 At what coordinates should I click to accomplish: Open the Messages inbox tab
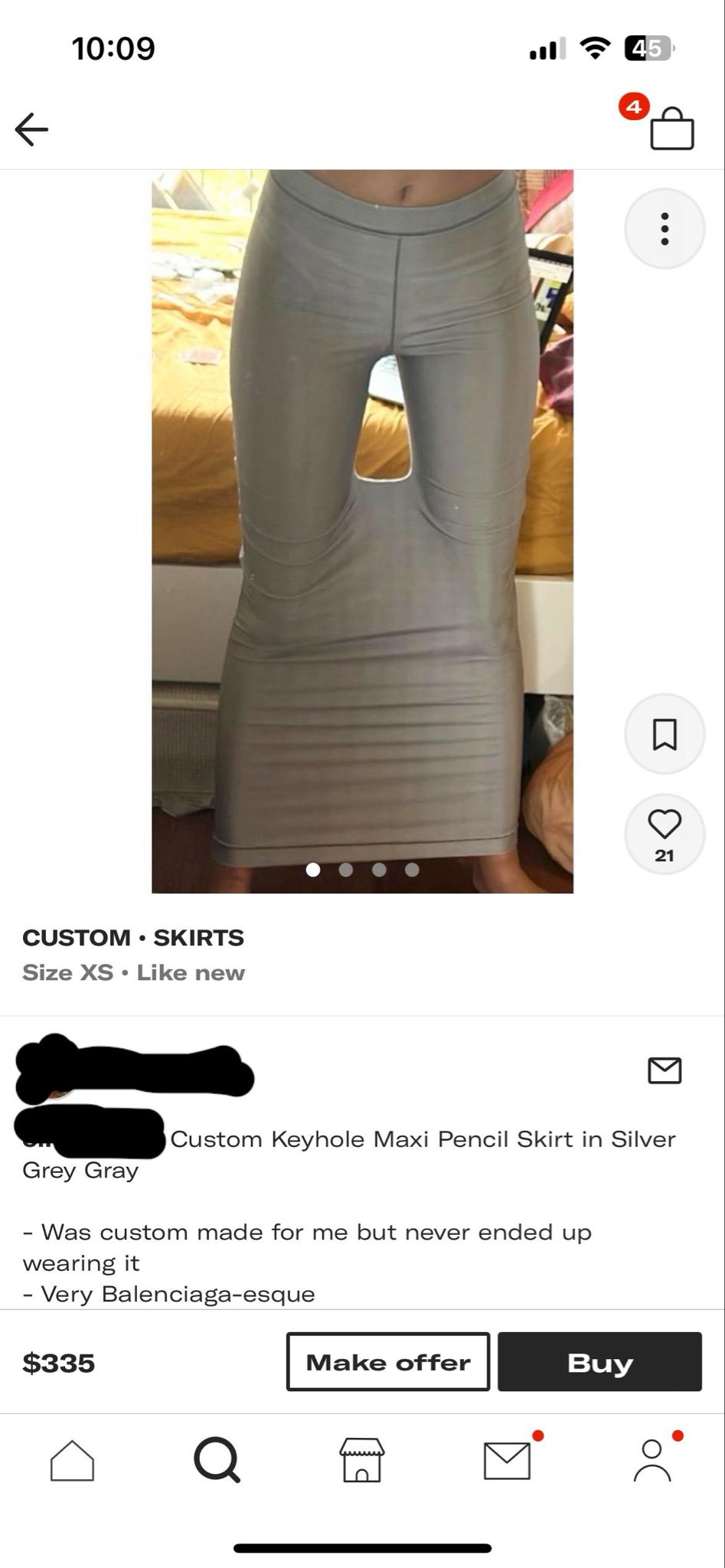click(x=507, y=1461)
